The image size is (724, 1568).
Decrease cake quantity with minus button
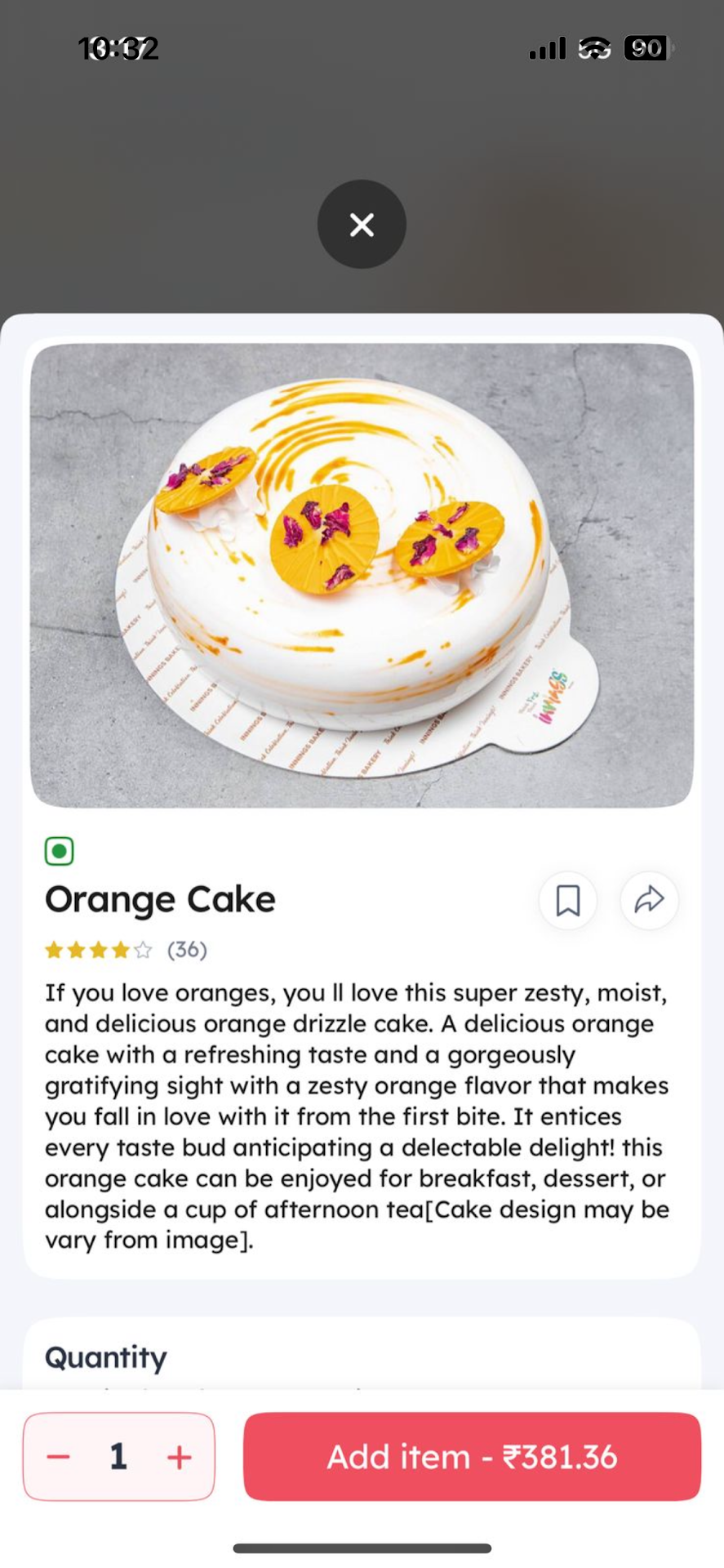click(x=58, y=1456)
